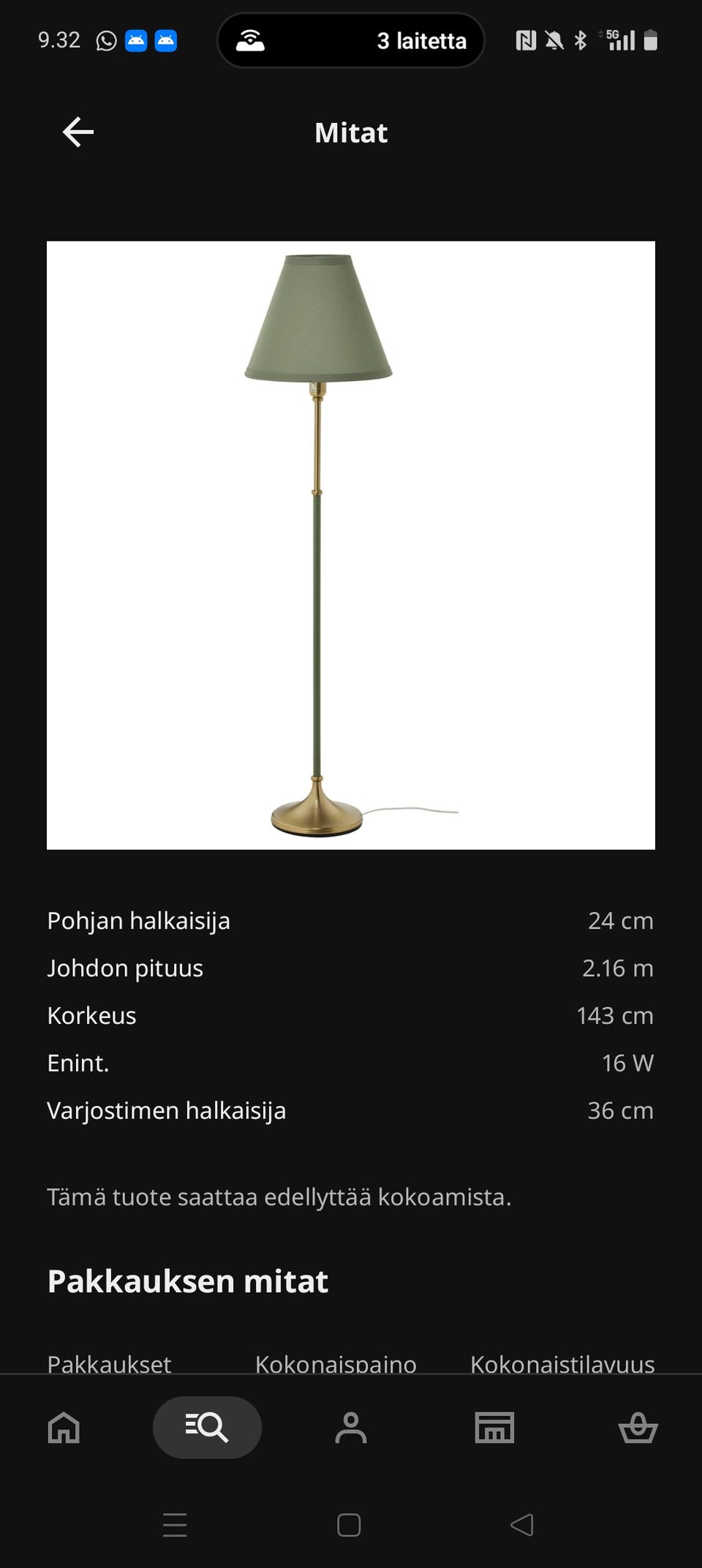Switch to the Home tab
702x1568 pixels.
tap(63, 1427)
